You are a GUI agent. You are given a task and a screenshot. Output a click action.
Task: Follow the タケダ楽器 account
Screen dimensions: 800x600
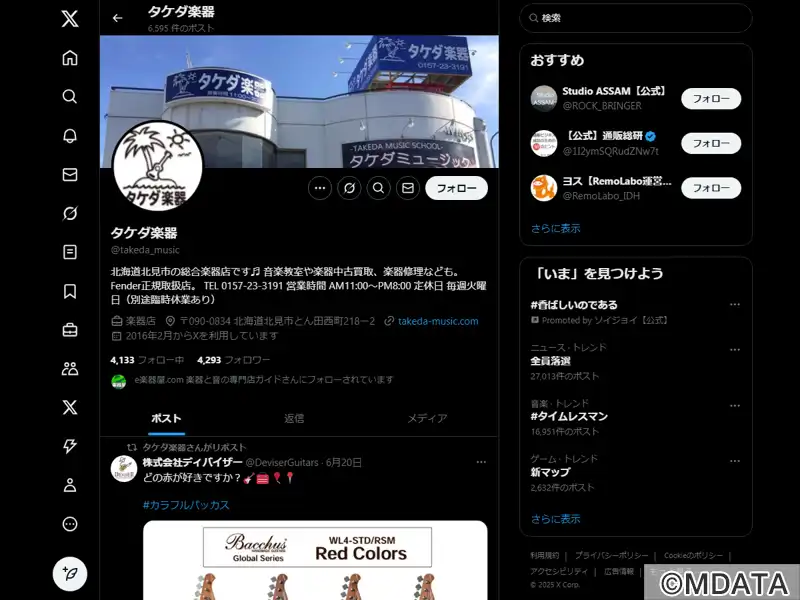[x=456, y=188]
